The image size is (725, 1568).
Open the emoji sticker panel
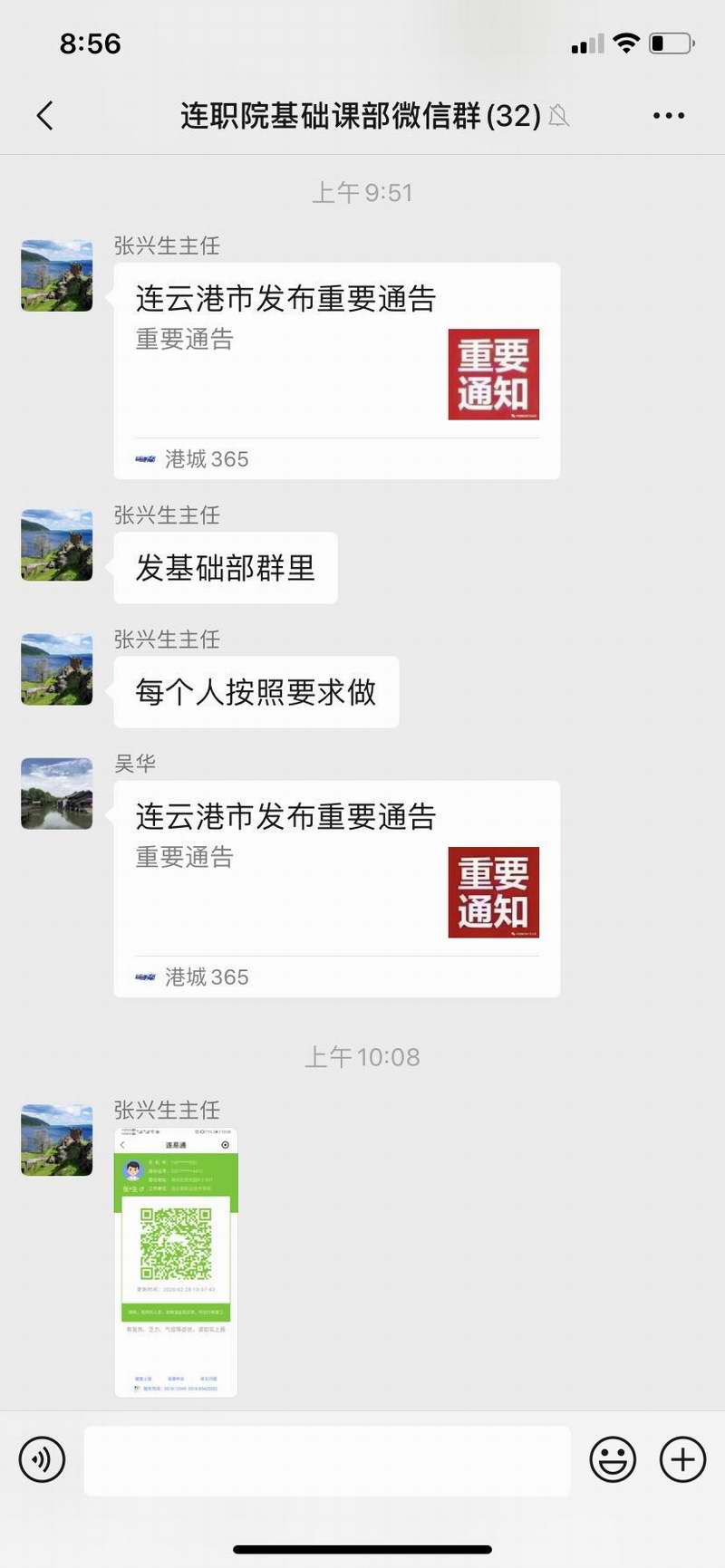(x=613, y=1459)
